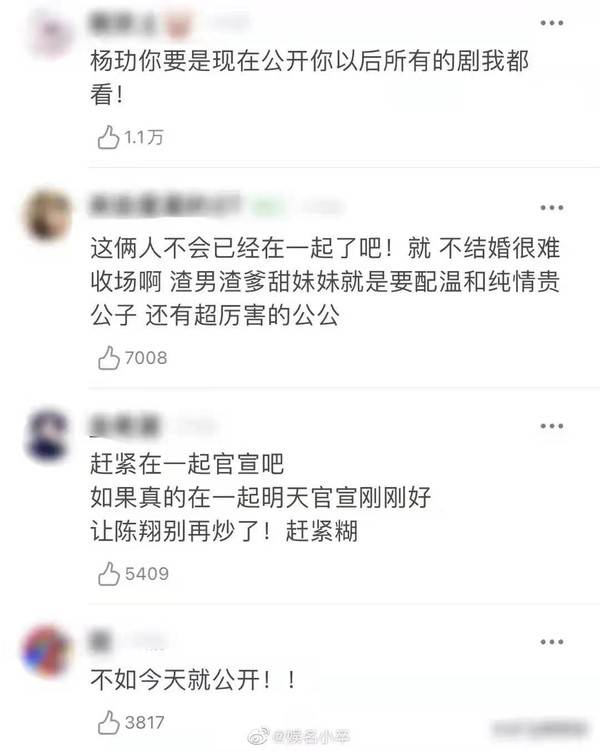Open more options for 不如今天就公开 comment
The image size is (600, 751).
(551, 641)
